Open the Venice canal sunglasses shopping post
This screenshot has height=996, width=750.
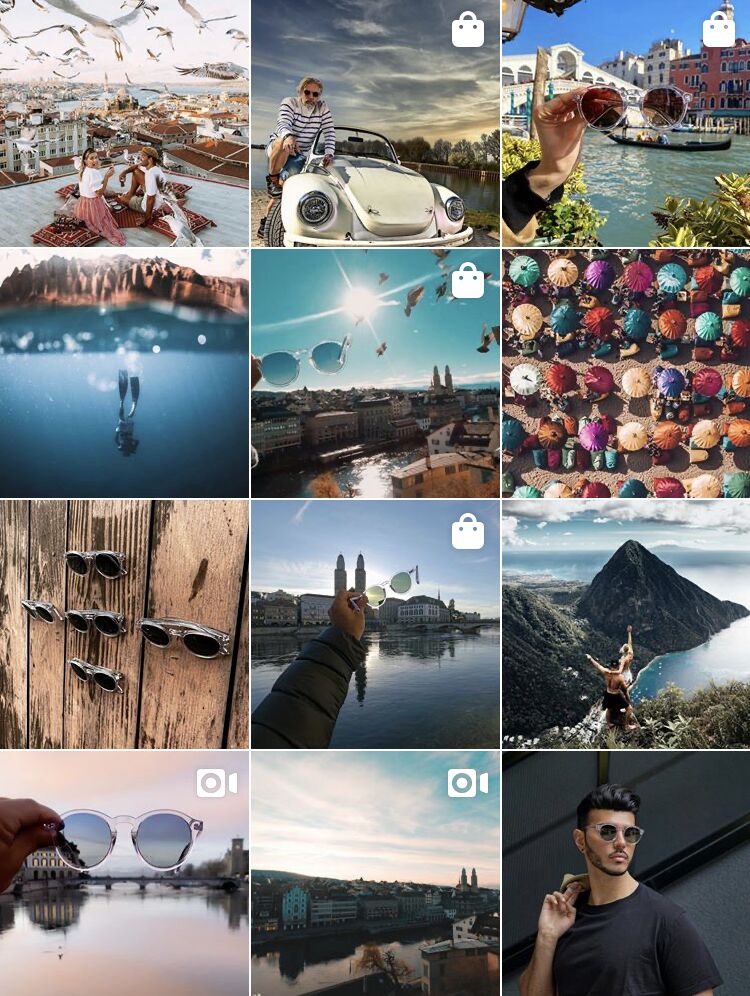tap(626, 123)
